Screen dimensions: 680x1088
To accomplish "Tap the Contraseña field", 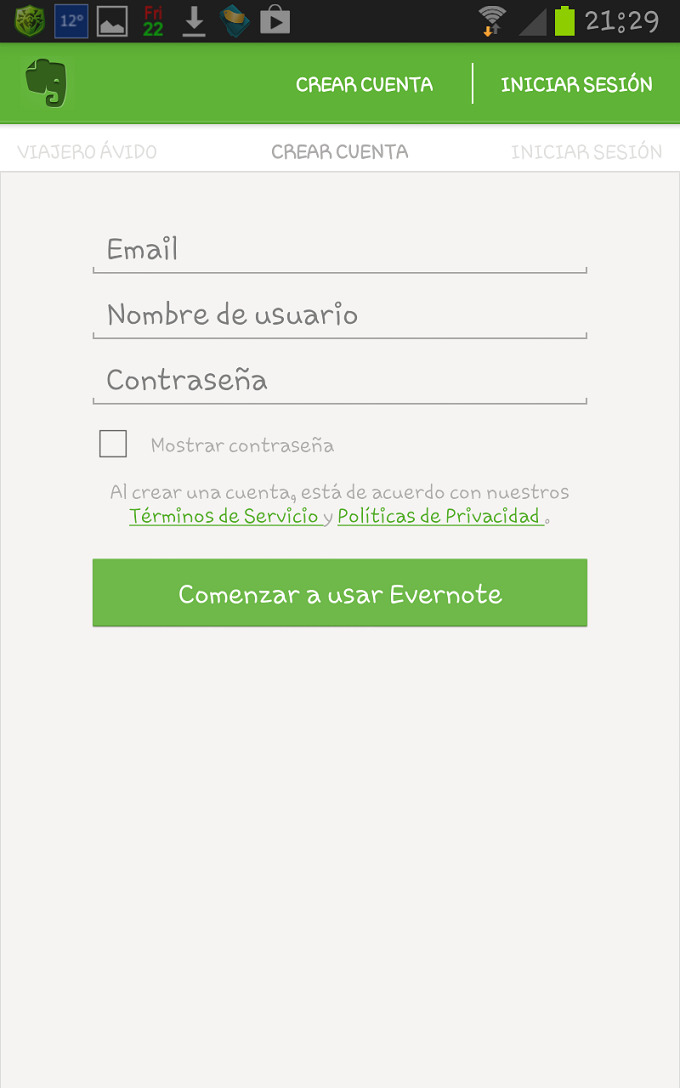I will (339, 381).
